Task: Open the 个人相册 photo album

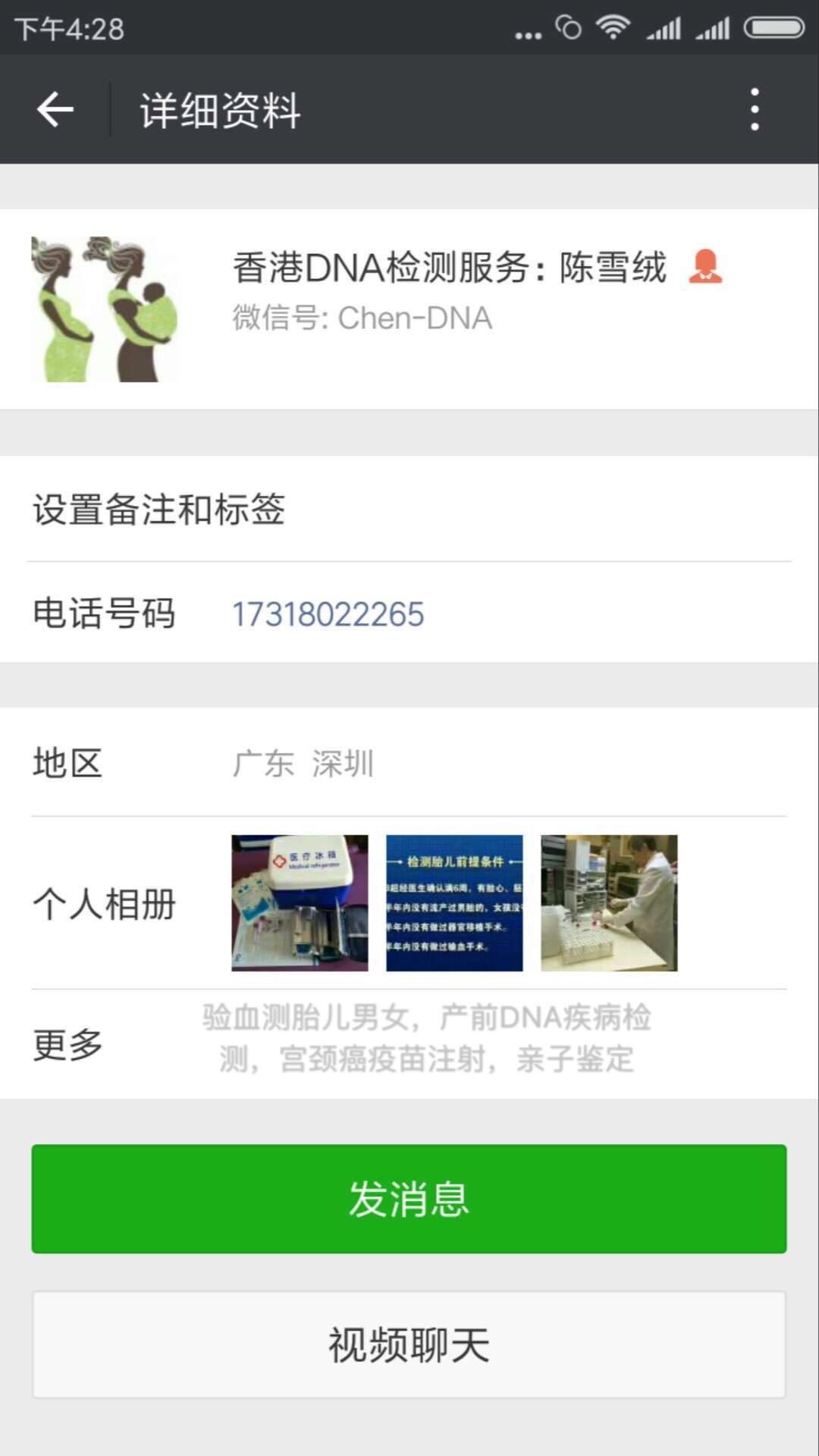Action: pos(409,903)
